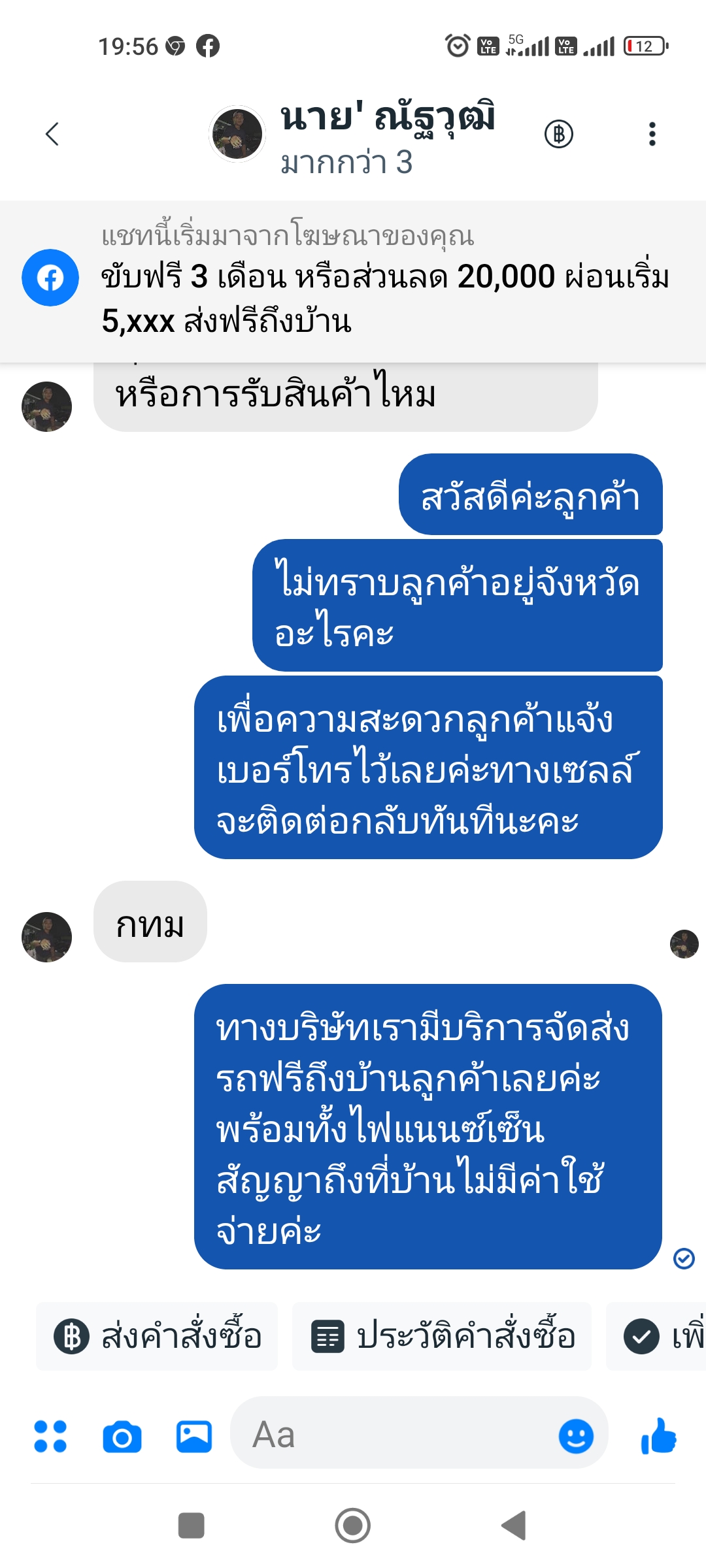Open the camera to take photo
The width and height of the screenshot is (706, 1568).
click(122, 1436)
